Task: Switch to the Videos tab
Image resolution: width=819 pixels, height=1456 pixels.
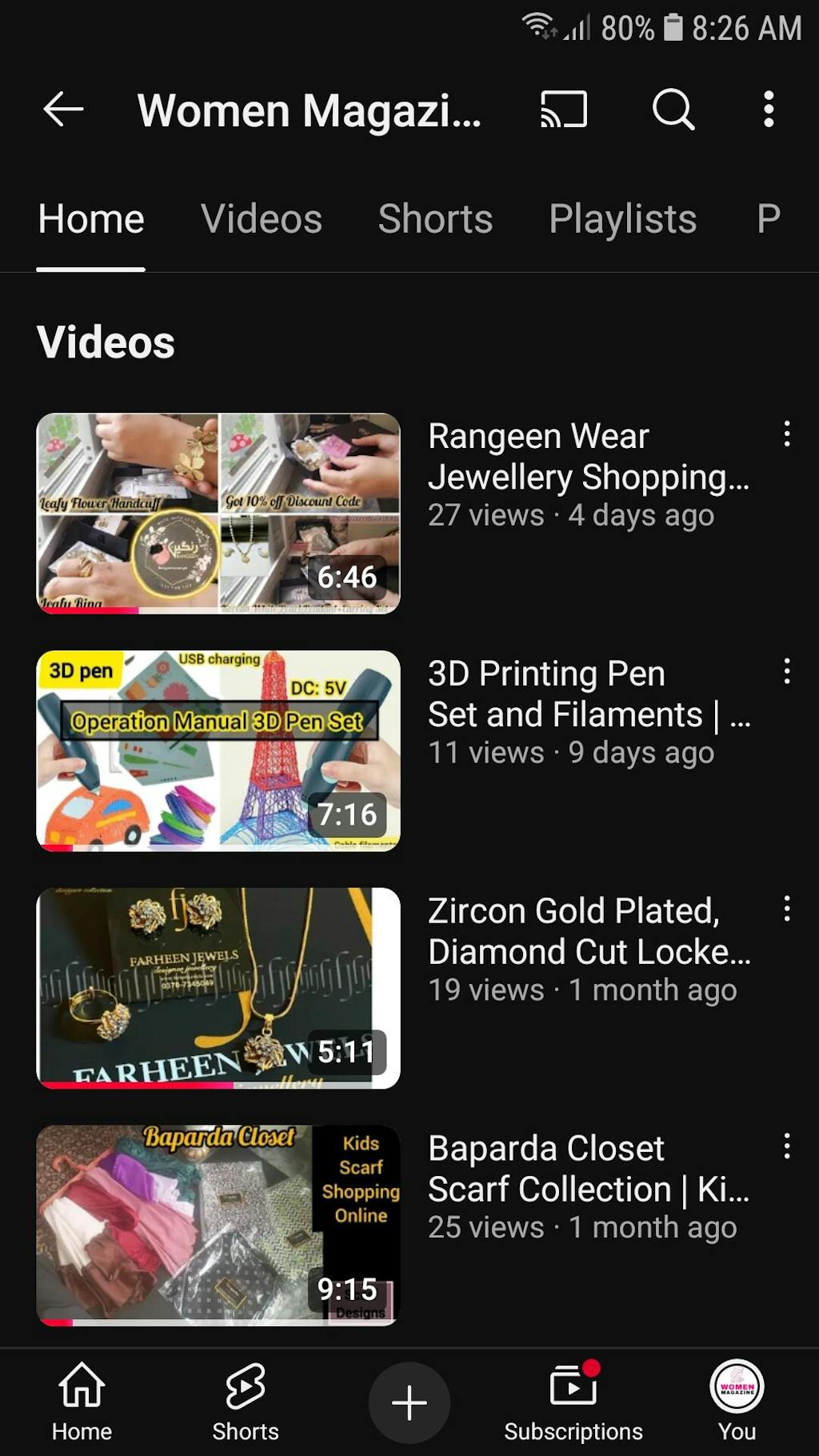Action: pyautogui.click(x=262, y=219)
